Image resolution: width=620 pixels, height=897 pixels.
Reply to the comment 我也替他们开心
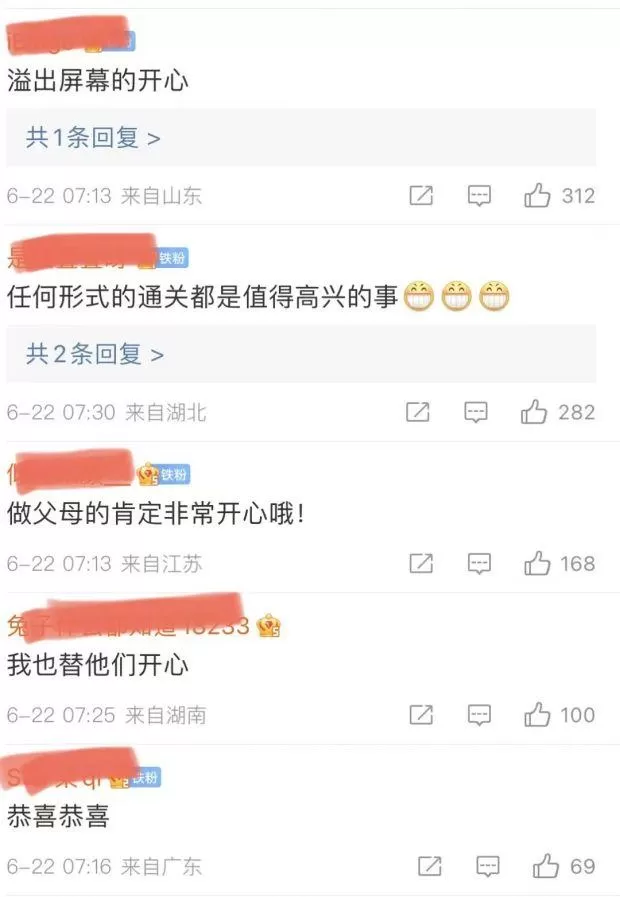point(480,715)
